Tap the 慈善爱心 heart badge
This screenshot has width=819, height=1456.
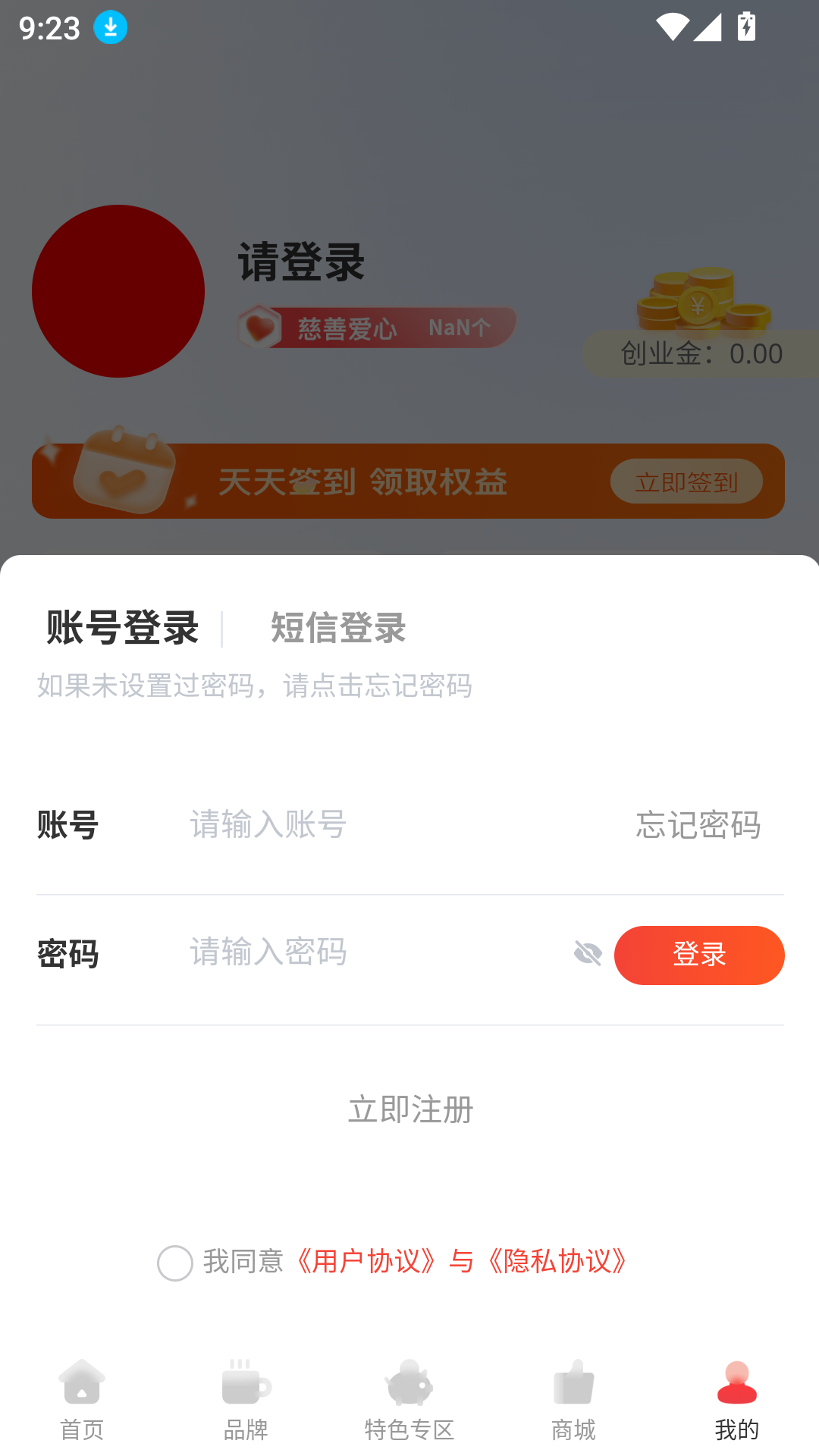point(259,325)
